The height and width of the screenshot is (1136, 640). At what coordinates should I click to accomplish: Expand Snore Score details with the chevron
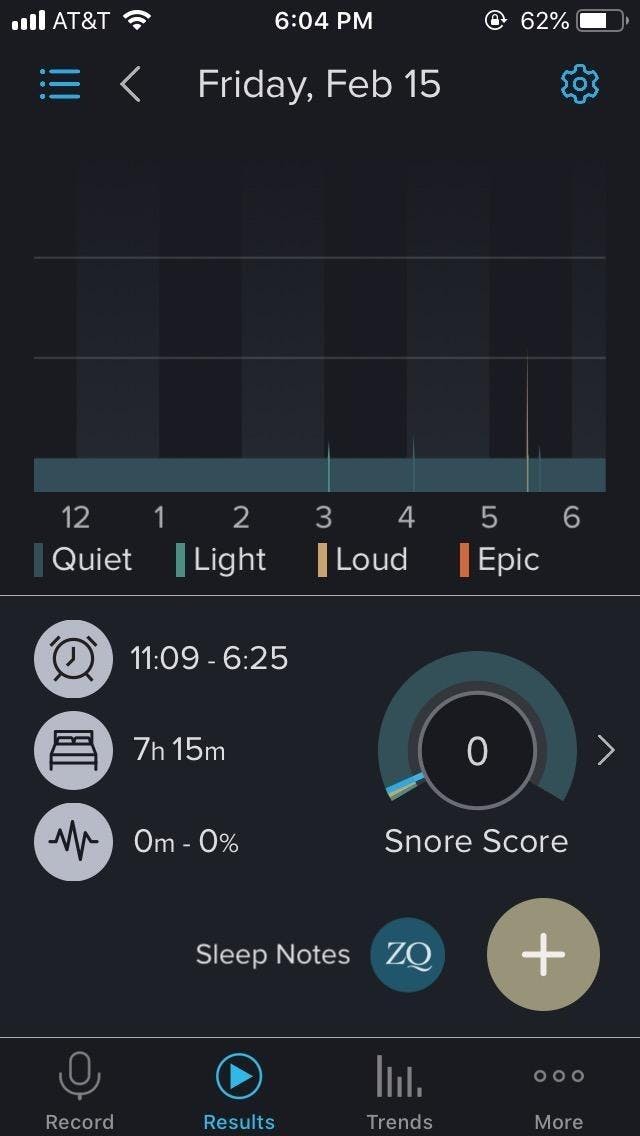606,751
